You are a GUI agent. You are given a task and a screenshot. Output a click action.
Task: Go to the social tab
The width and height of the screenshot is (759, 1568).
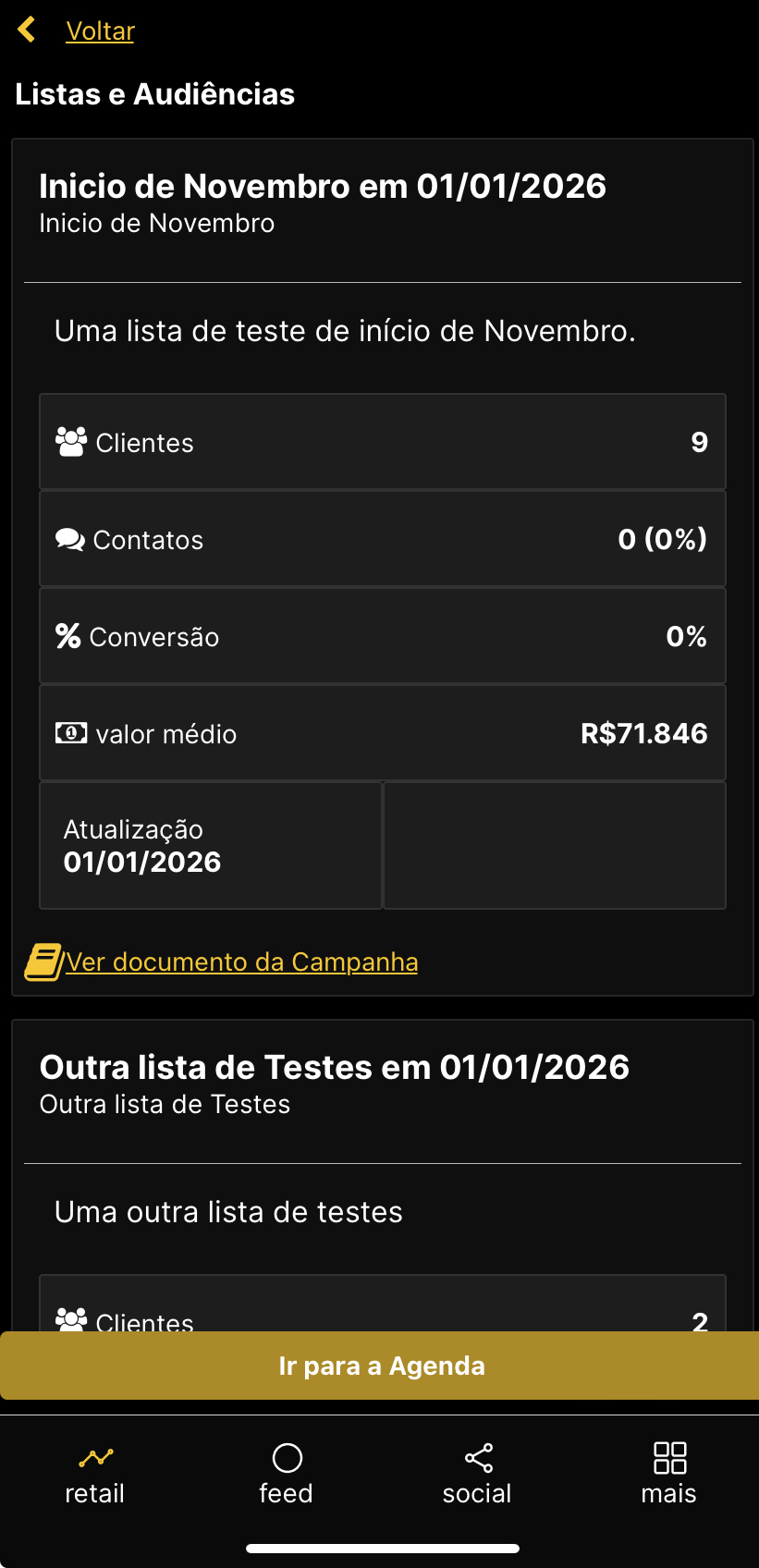[x=477, y=1474]
